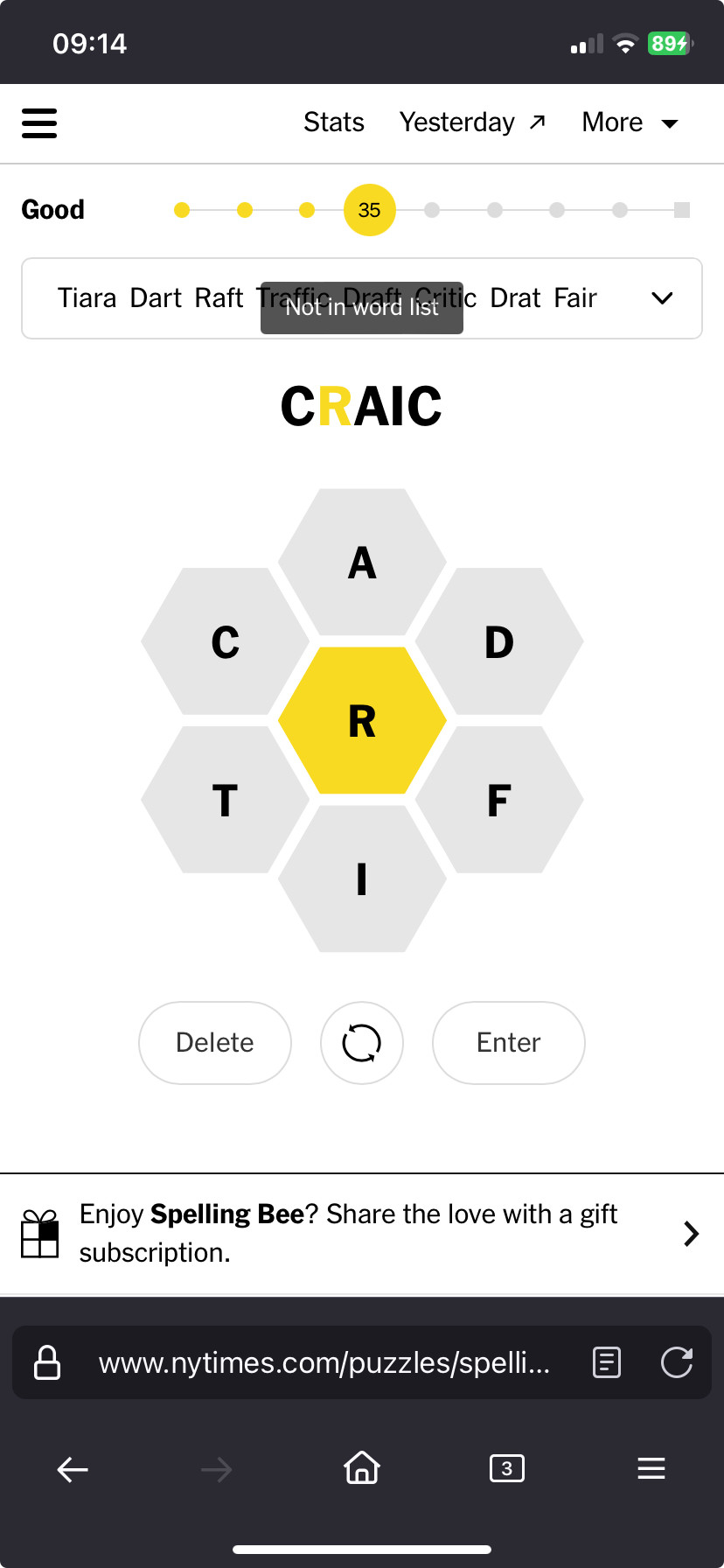Shuffle the letter hexagons

click(362, 1043)
